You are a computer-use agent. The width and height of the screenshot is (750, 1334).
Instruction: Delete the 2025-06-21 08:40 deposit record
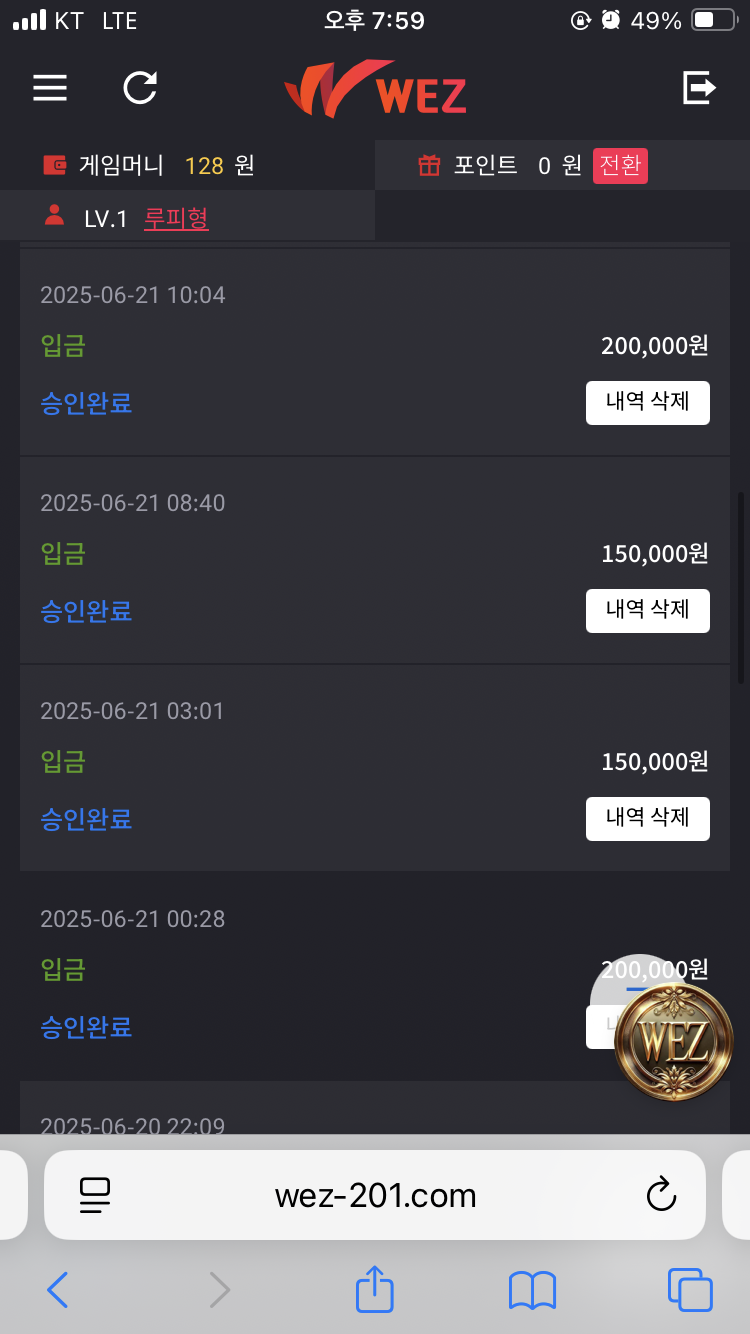[648, 610]
